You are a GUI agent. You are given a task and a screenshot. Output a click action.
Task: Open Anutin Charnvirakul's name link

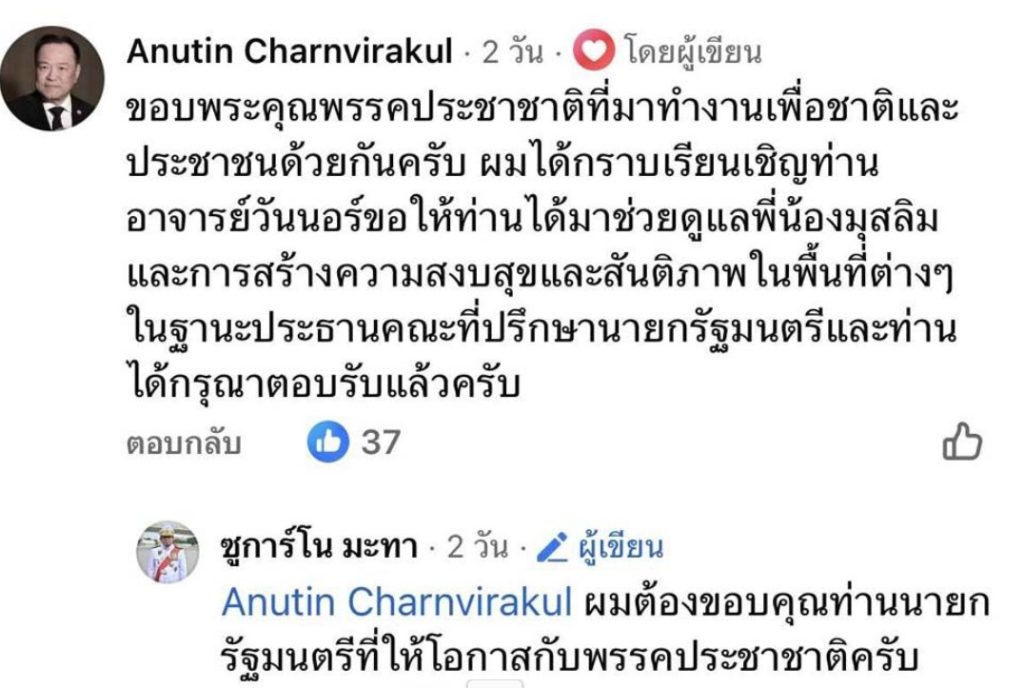290,52
